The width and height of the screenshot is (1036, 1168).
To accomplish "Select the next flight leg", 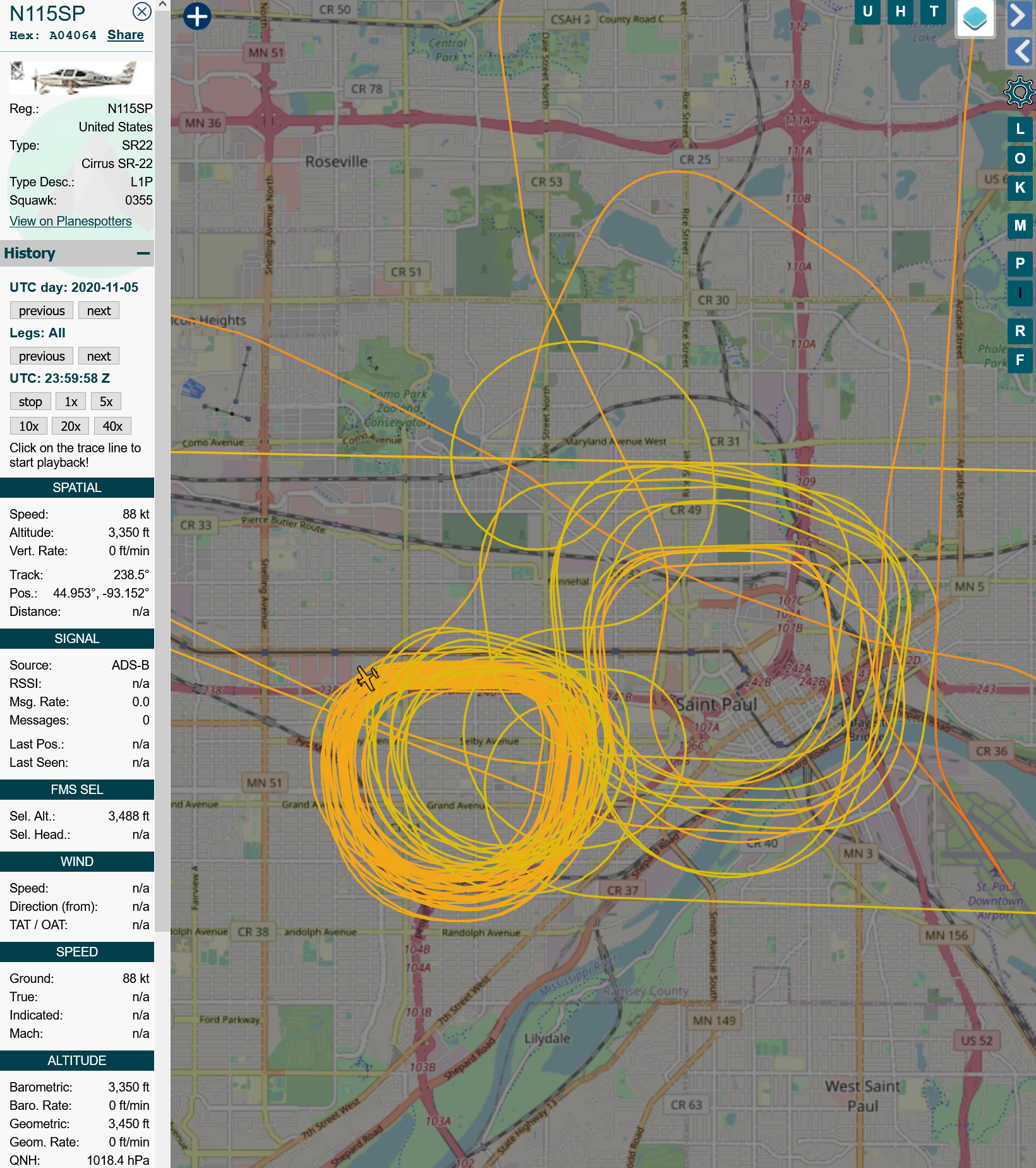I will tap(99, 356).
